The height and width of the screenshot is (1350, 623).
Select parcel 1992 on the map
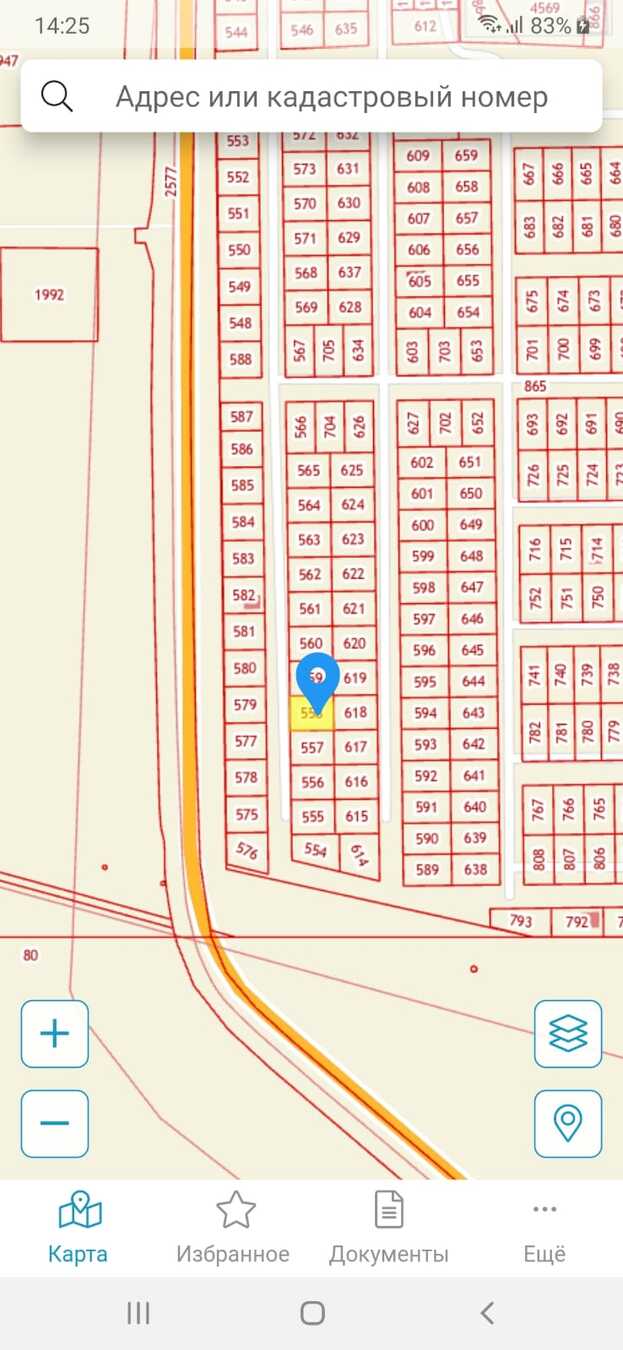[49, 295]
